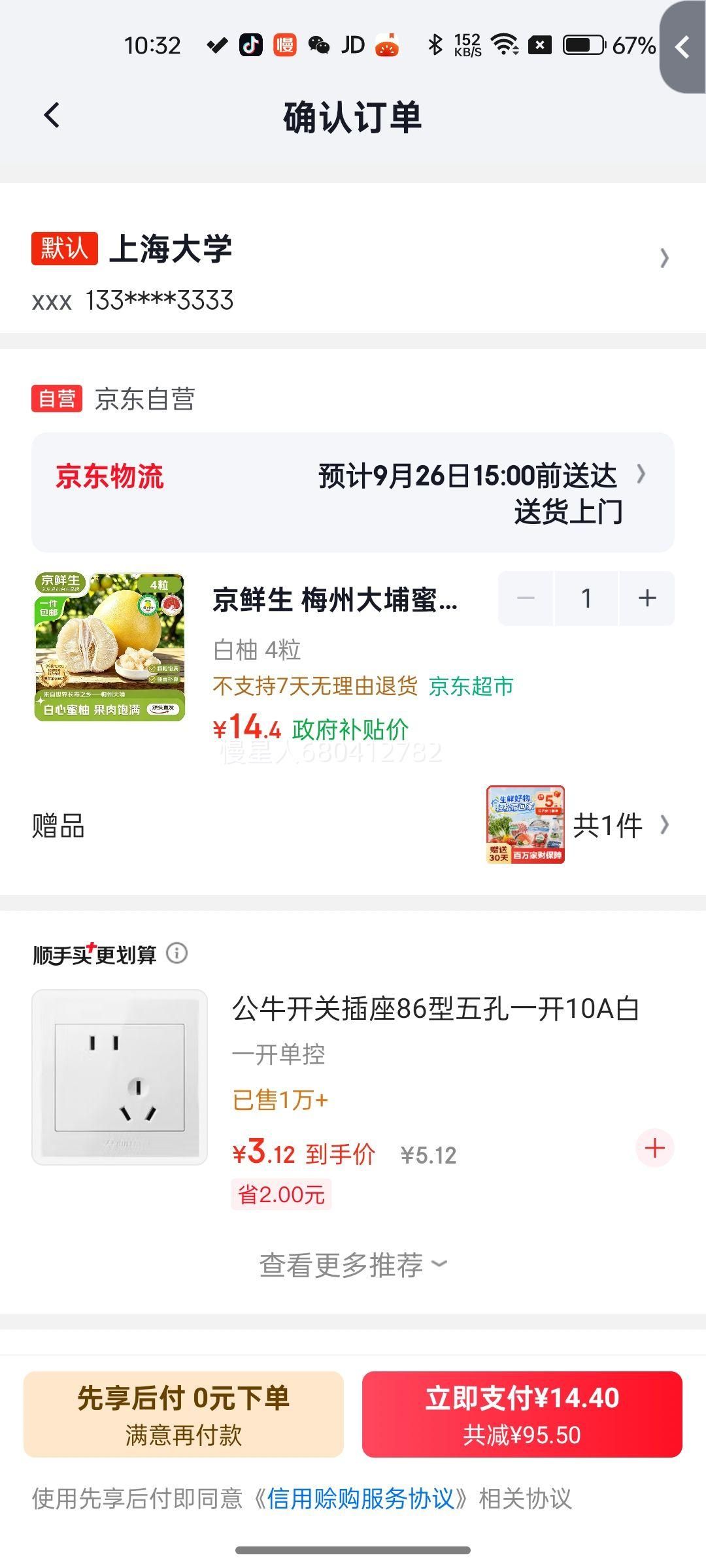Screen dimensions: 706x1568
Task: Open the 京鲜生 梅州大埔蜜柚 product image
Action: pos(110,647)
